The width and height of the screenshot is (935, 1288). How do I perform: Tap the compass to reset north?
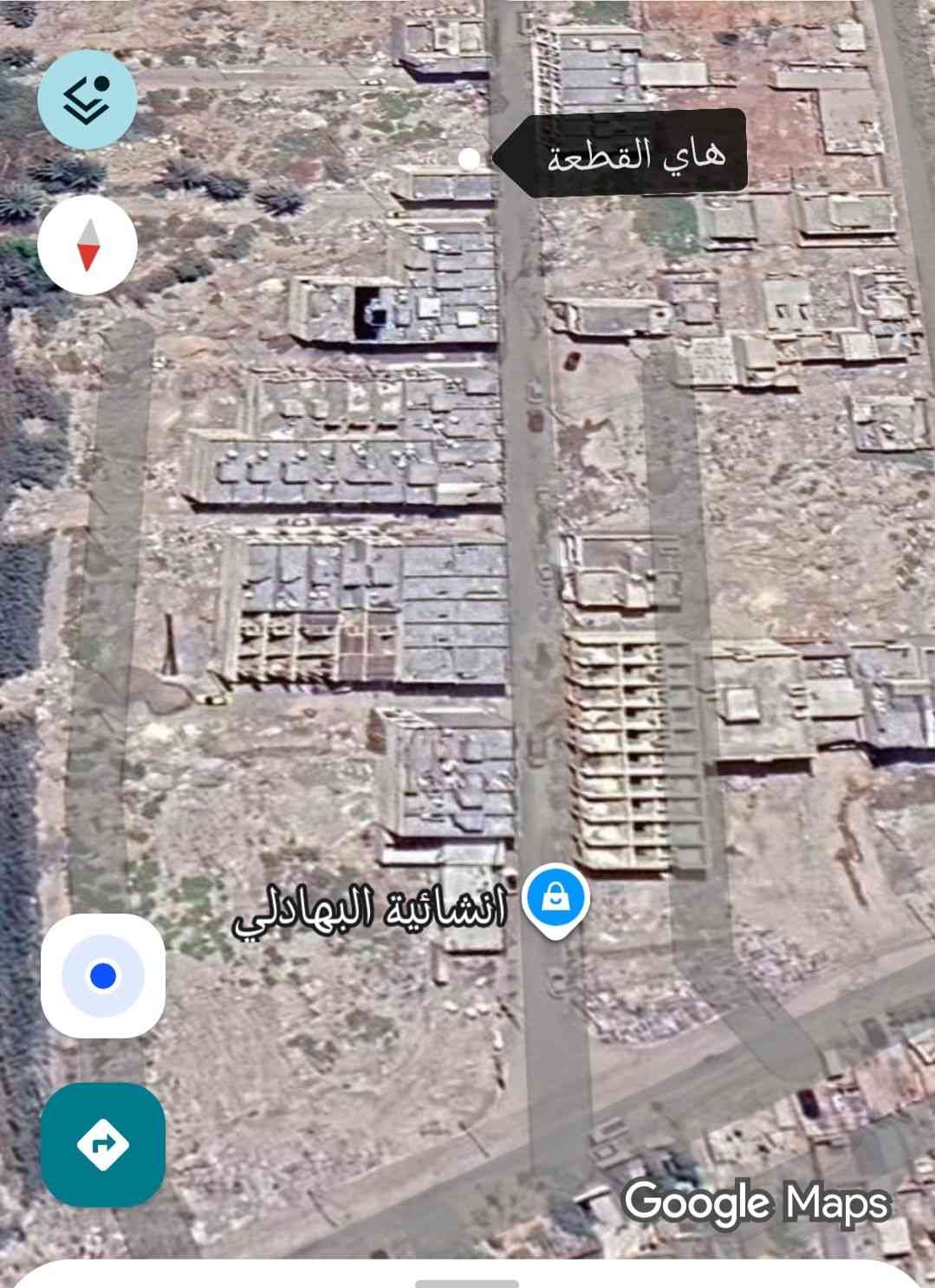point(87,245)
